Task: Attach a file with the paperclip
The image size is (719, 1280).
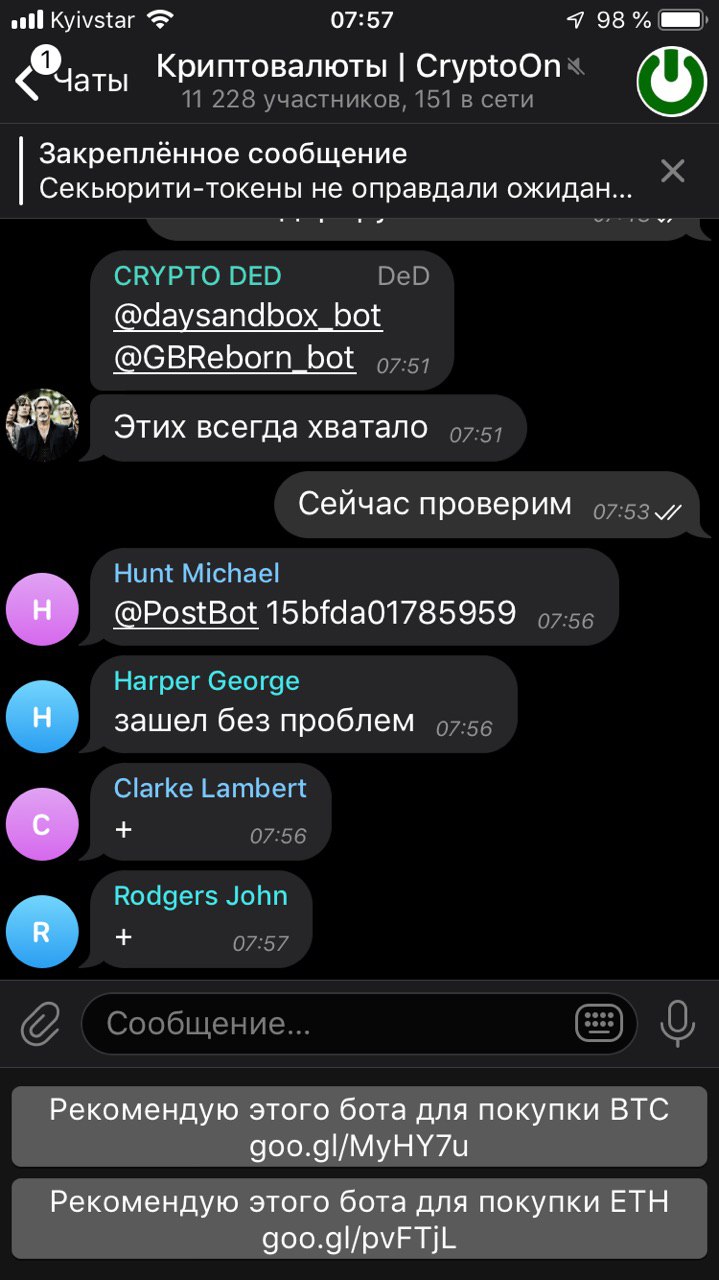Action: click(41, 1023)
